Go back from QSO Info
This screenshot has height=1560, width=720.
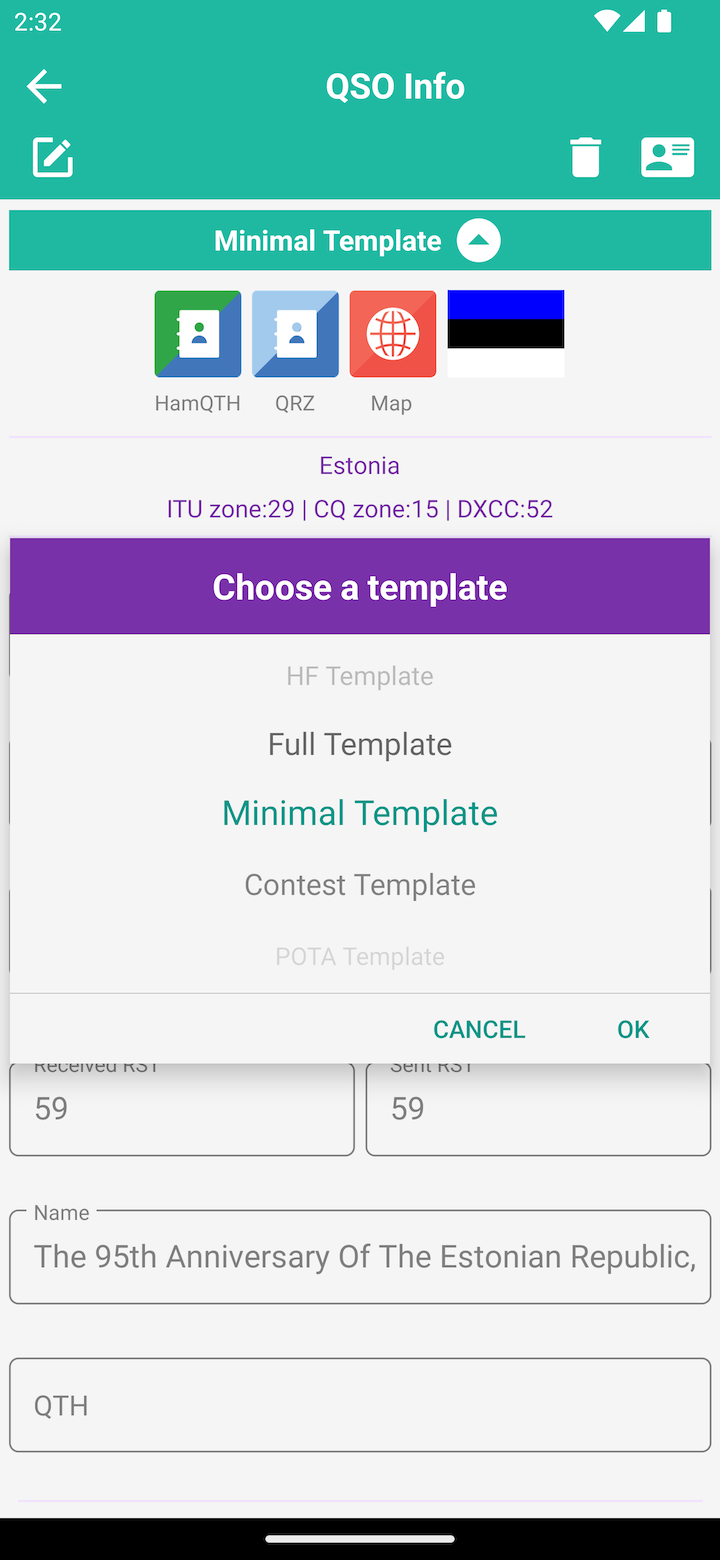(x=44, y=87)
